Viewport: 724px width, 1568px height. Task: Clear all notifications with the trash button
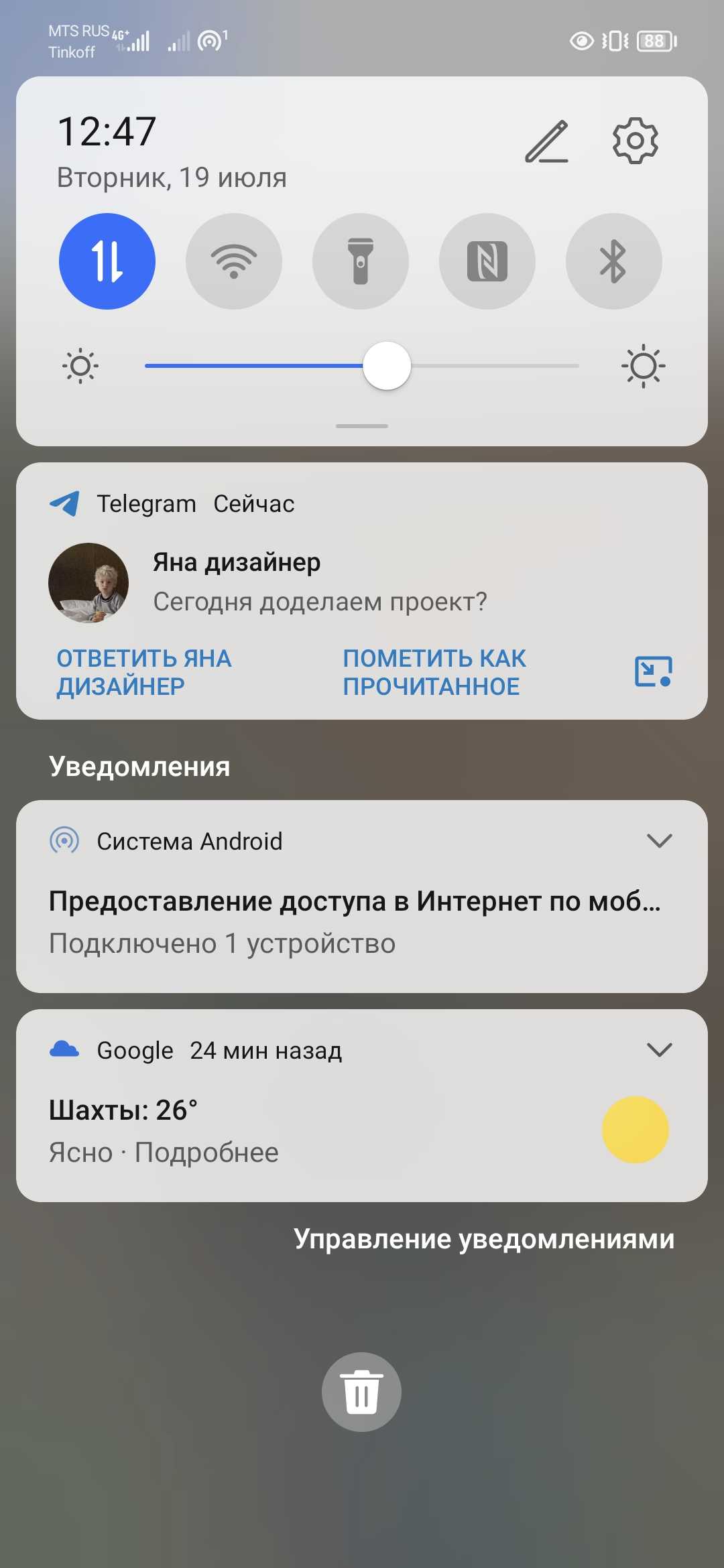pyautogui.click(x=361, y=1392)
